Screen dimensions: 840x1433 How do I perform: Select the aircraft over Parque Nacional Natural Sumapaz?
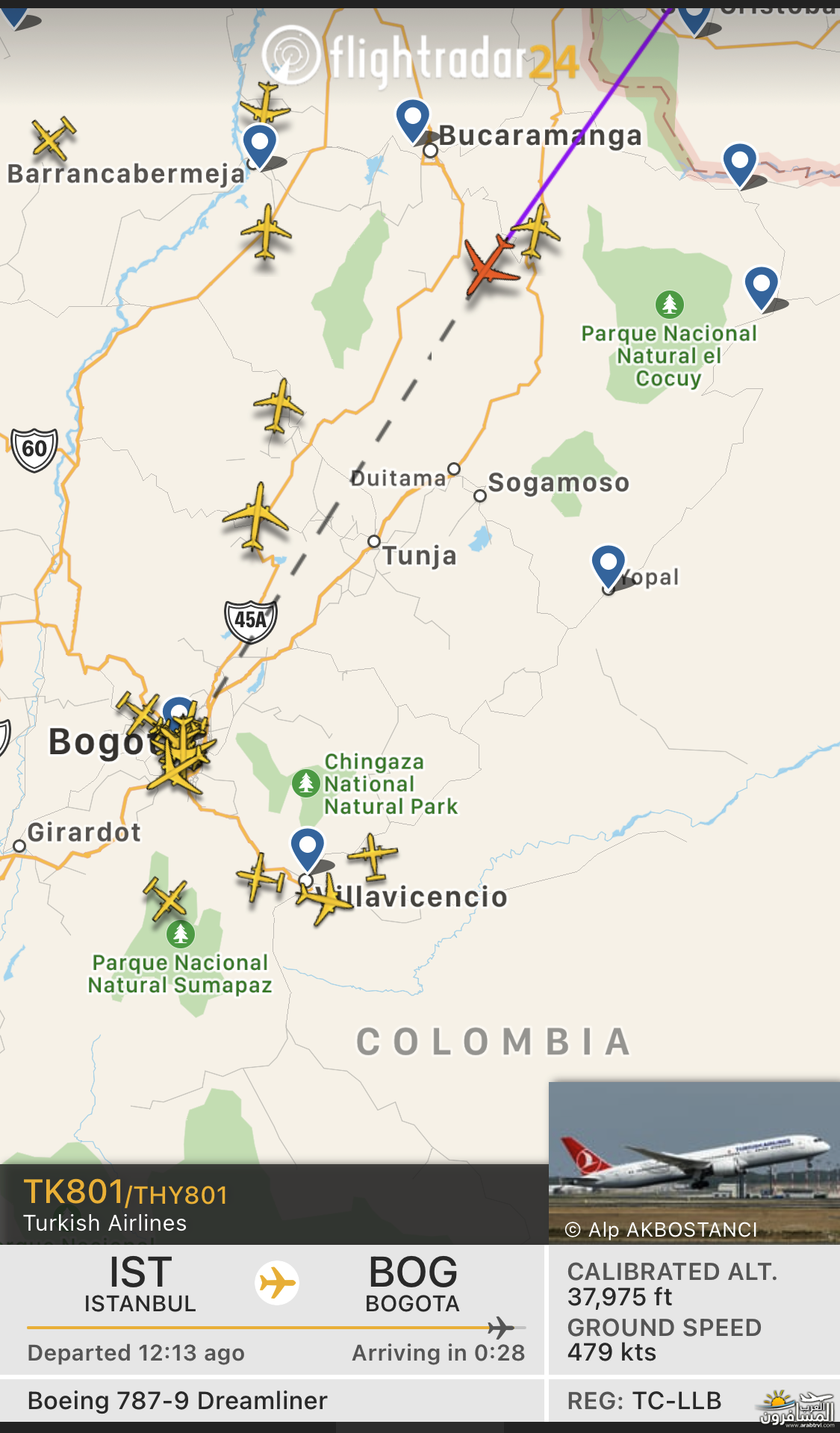pyautogui.click(x=166, y=898)
